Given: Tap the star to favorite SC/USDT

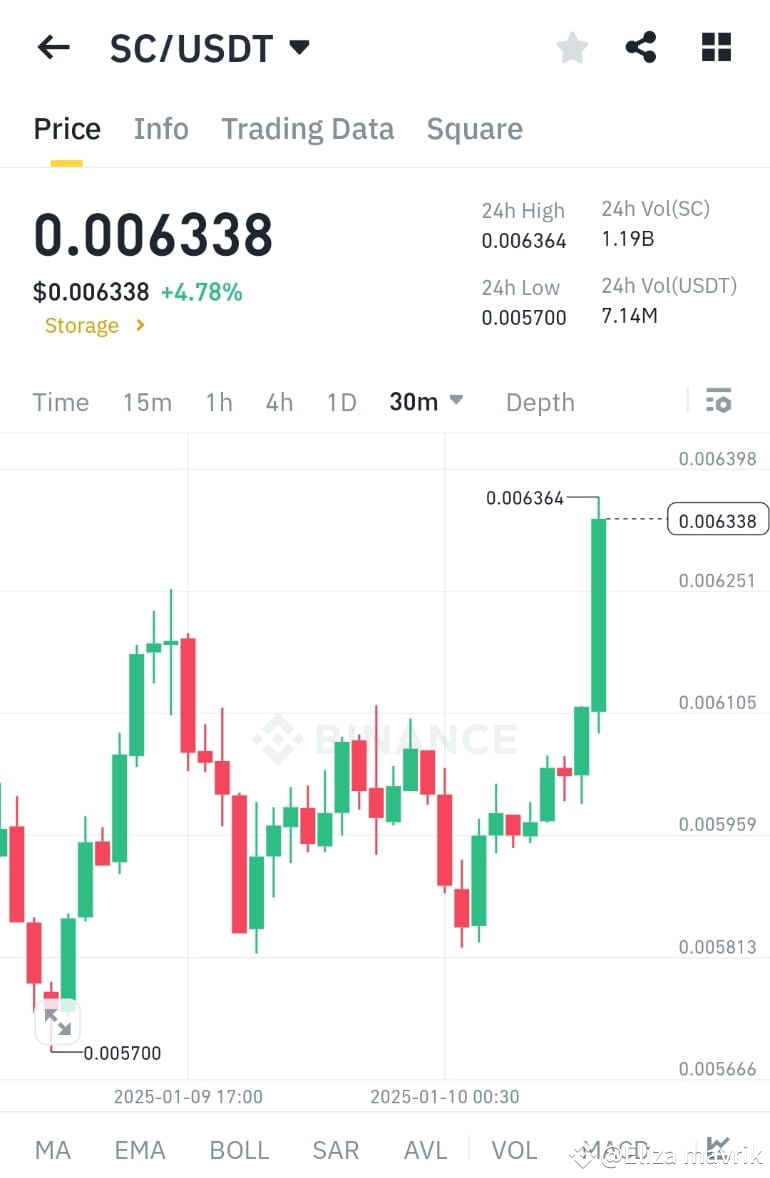Looking at the screenshot, I should (x=571, y=46).
